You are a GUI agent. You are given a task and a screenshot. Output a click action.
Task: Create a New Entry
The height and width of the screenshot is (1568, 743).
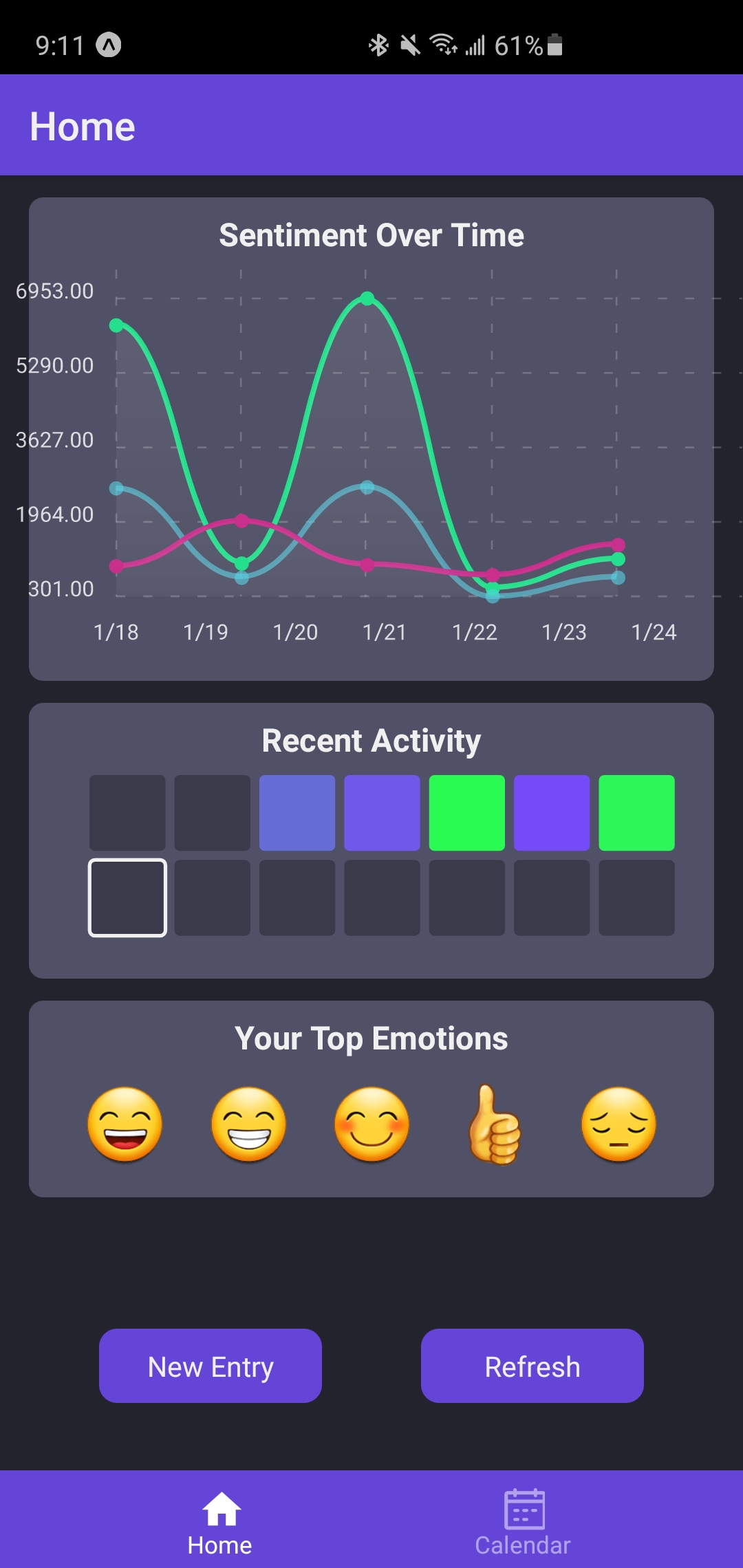(x=211, y=1366)
